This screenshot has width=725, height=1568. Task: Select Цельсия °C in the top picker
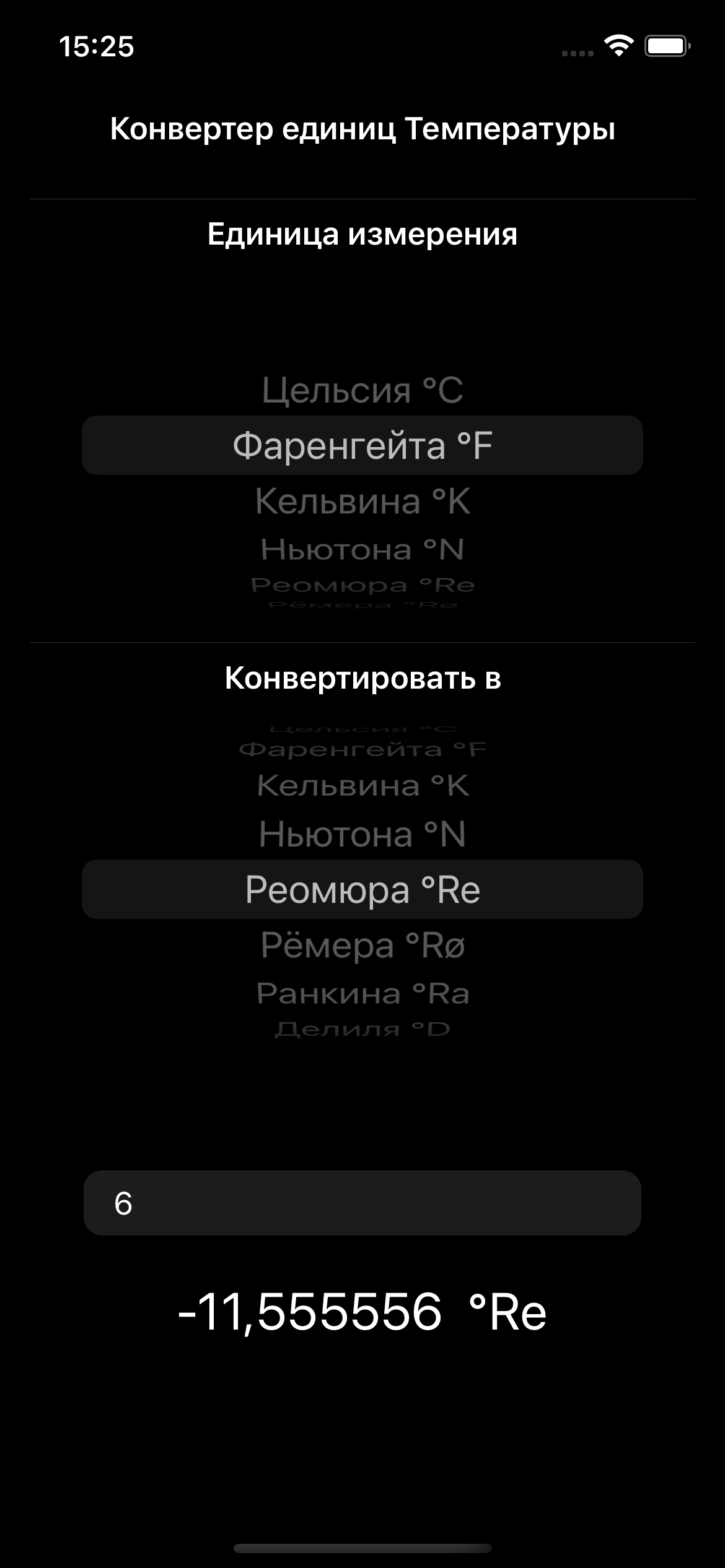pos(362,391)
